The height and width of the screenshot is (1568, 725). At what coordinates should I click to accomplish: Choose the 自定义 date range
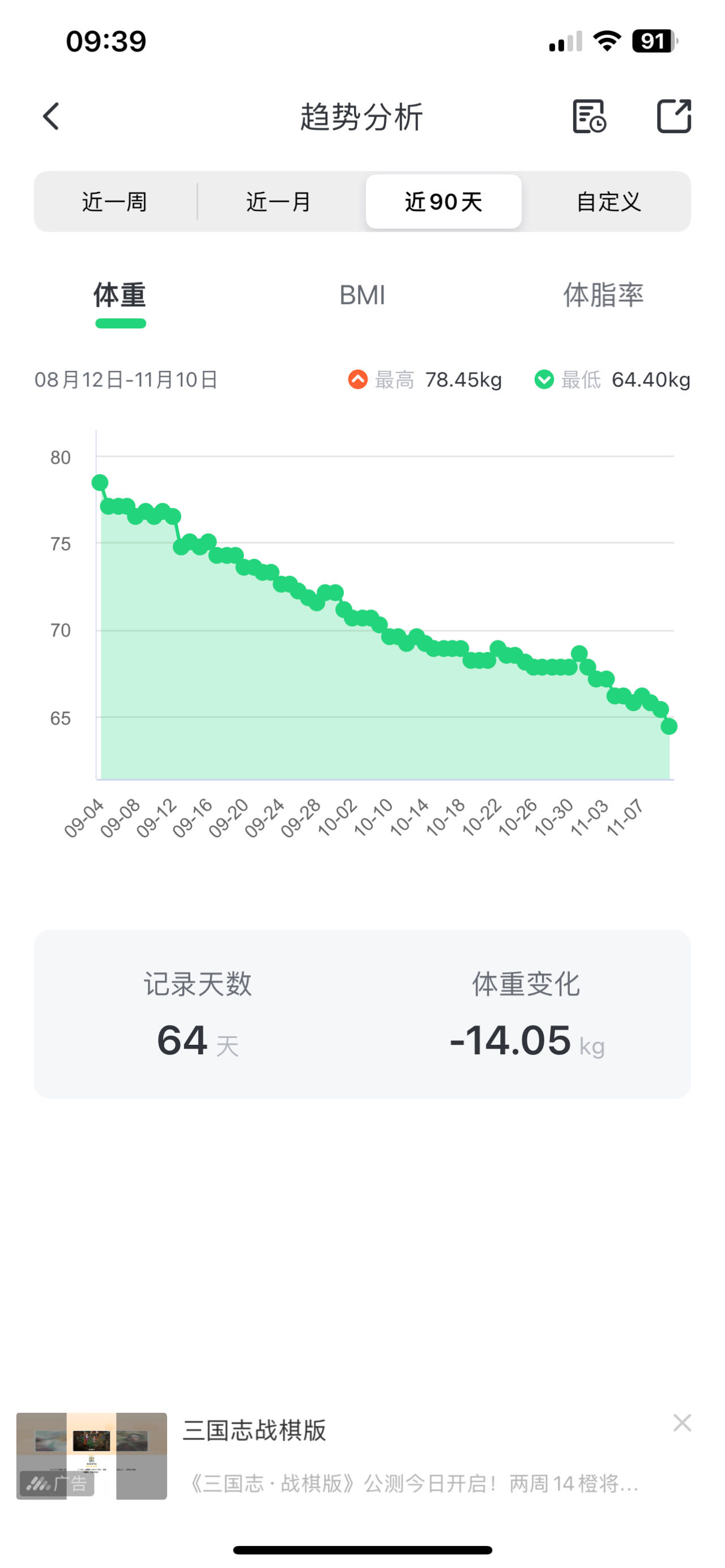[x=608, y=202]
